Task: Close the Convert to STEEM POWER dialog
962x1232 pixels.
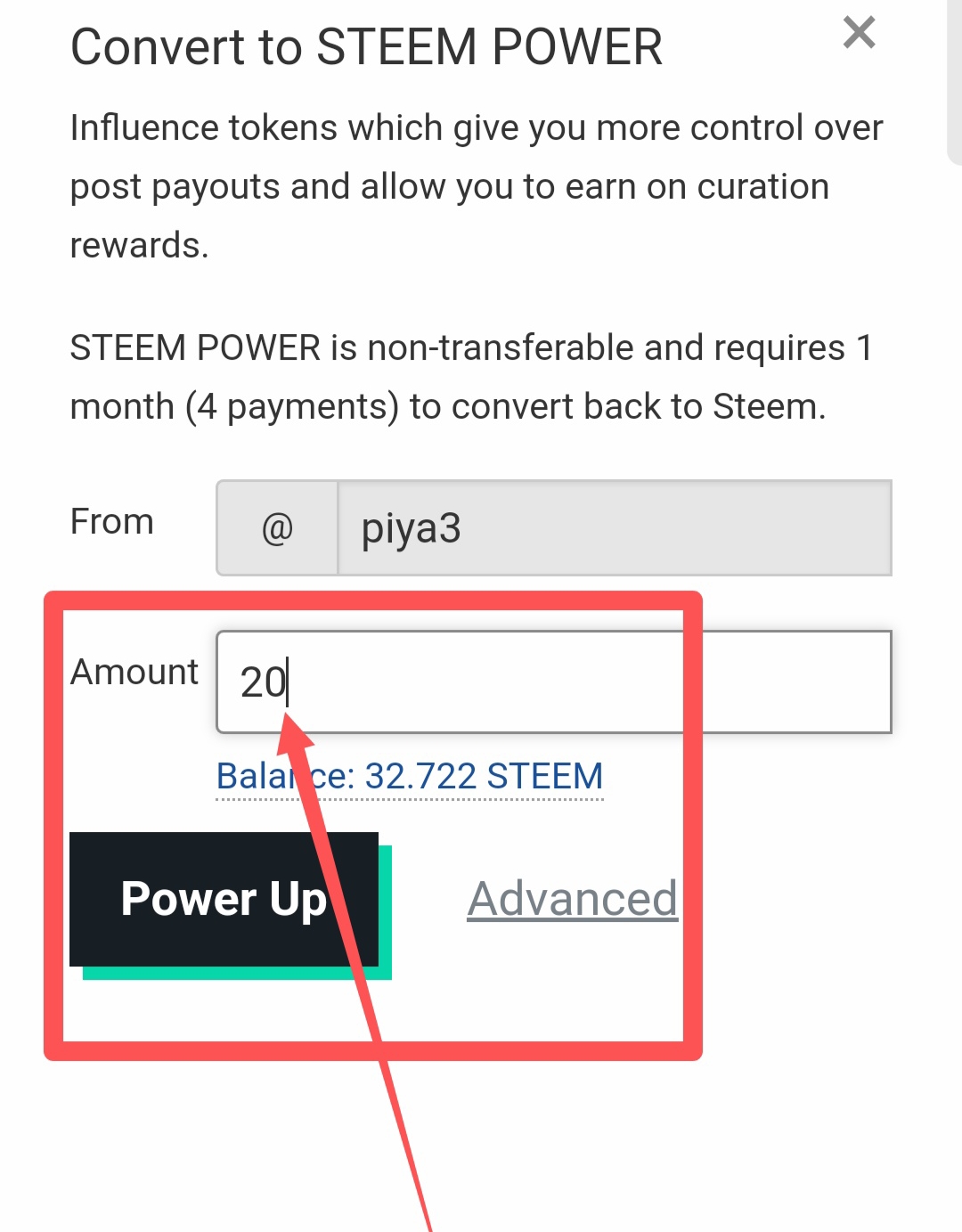Action: click(x=859, y=33)
